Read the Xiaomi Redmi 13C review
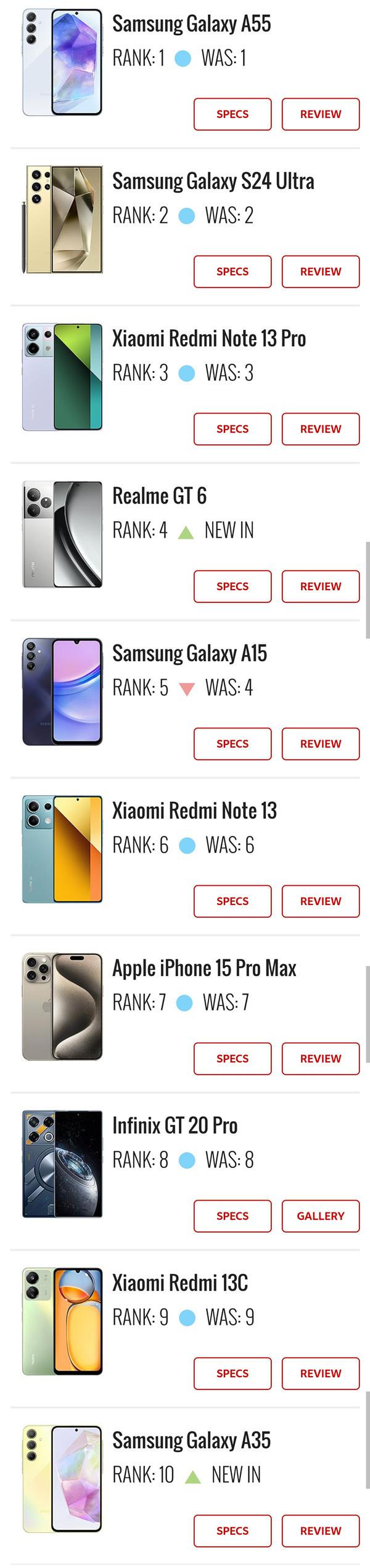 [320, 1374]
